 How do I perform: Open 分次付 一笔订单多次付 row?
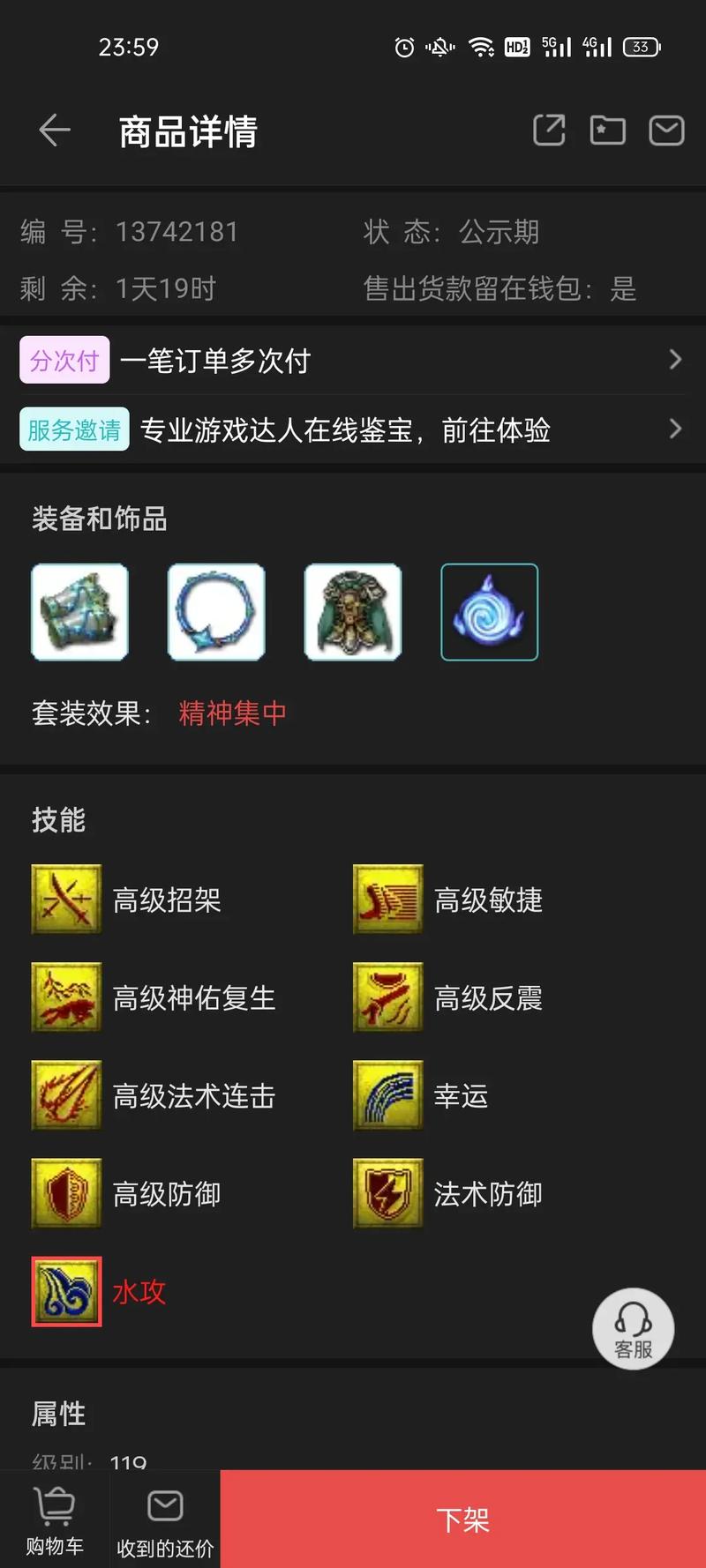point(353,360)
